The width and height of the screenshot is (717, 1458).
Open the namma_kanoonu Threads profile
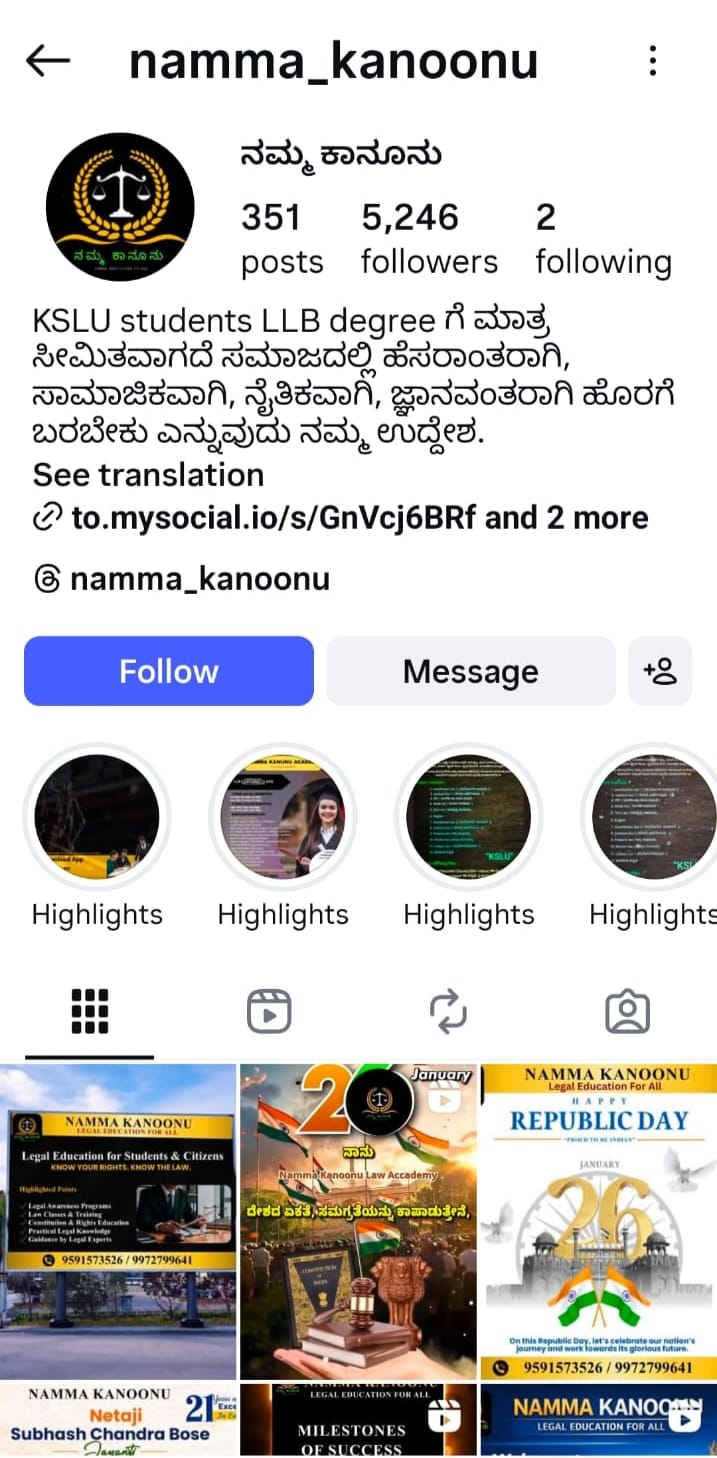(198, 579)
